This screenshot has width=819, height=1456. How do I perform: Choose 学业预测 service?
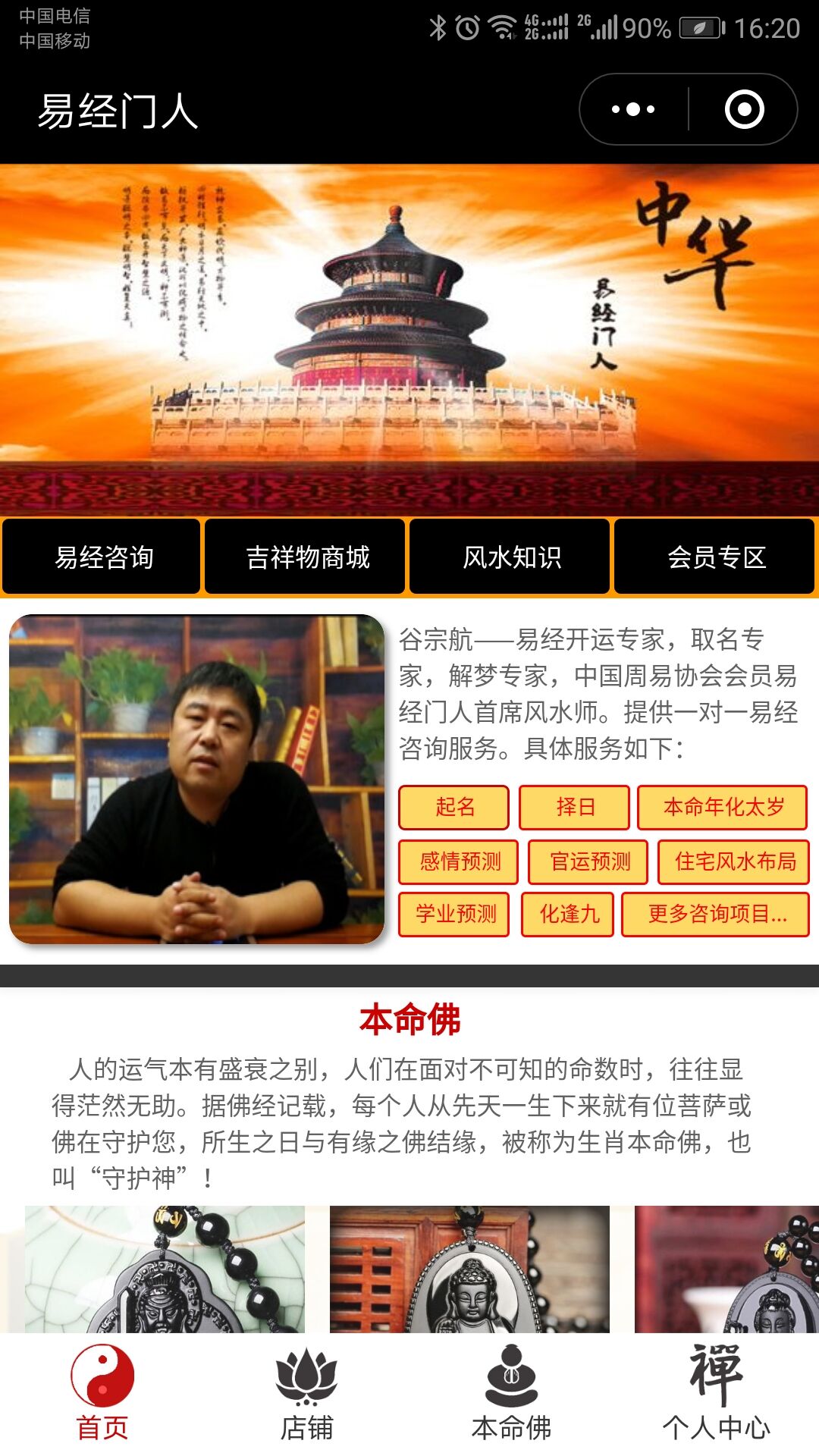453,914
